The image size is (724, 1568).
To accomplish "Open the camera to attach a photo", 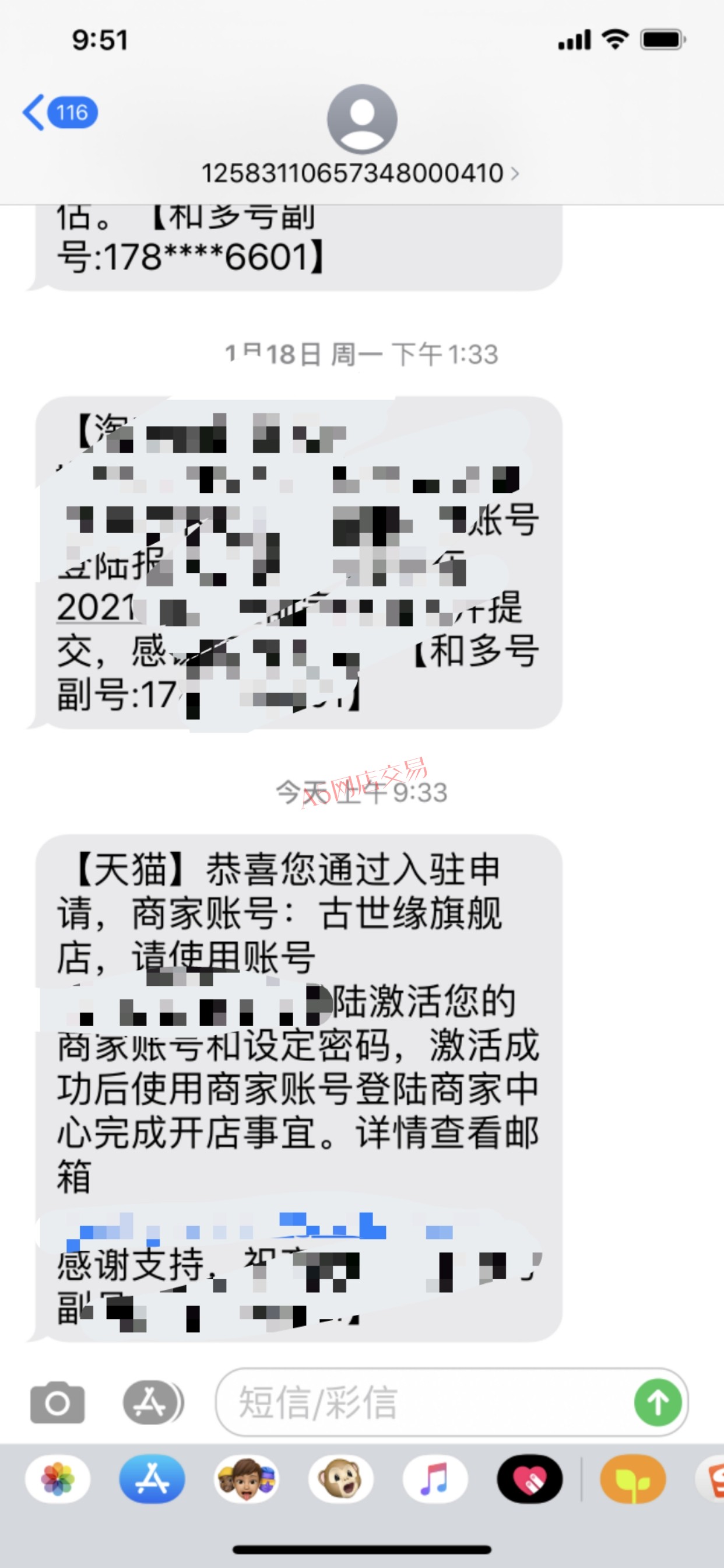I will (x=57, y=1402).
